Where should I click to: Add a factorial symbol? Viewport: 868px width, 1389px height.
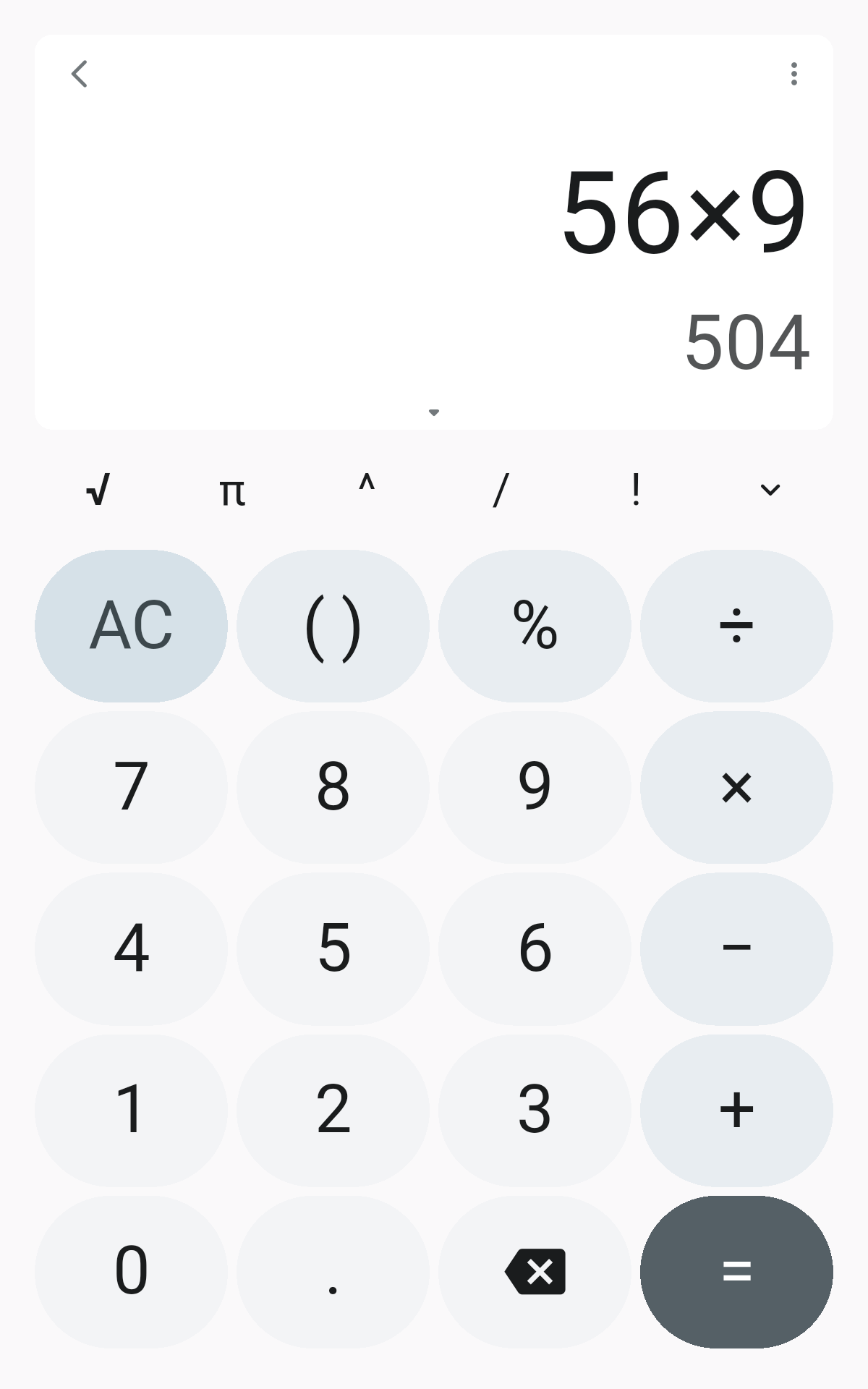click(636, 490)
